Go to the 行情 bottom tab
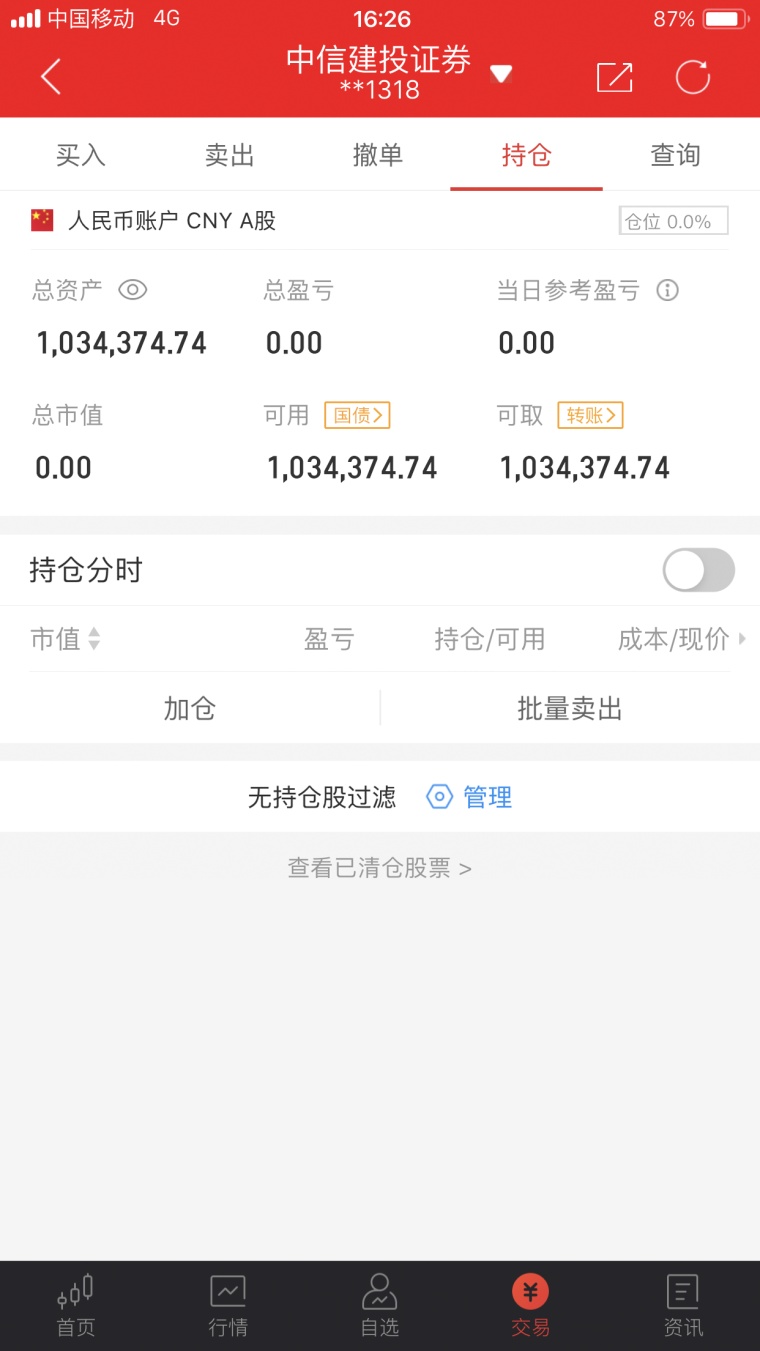 228,1306
